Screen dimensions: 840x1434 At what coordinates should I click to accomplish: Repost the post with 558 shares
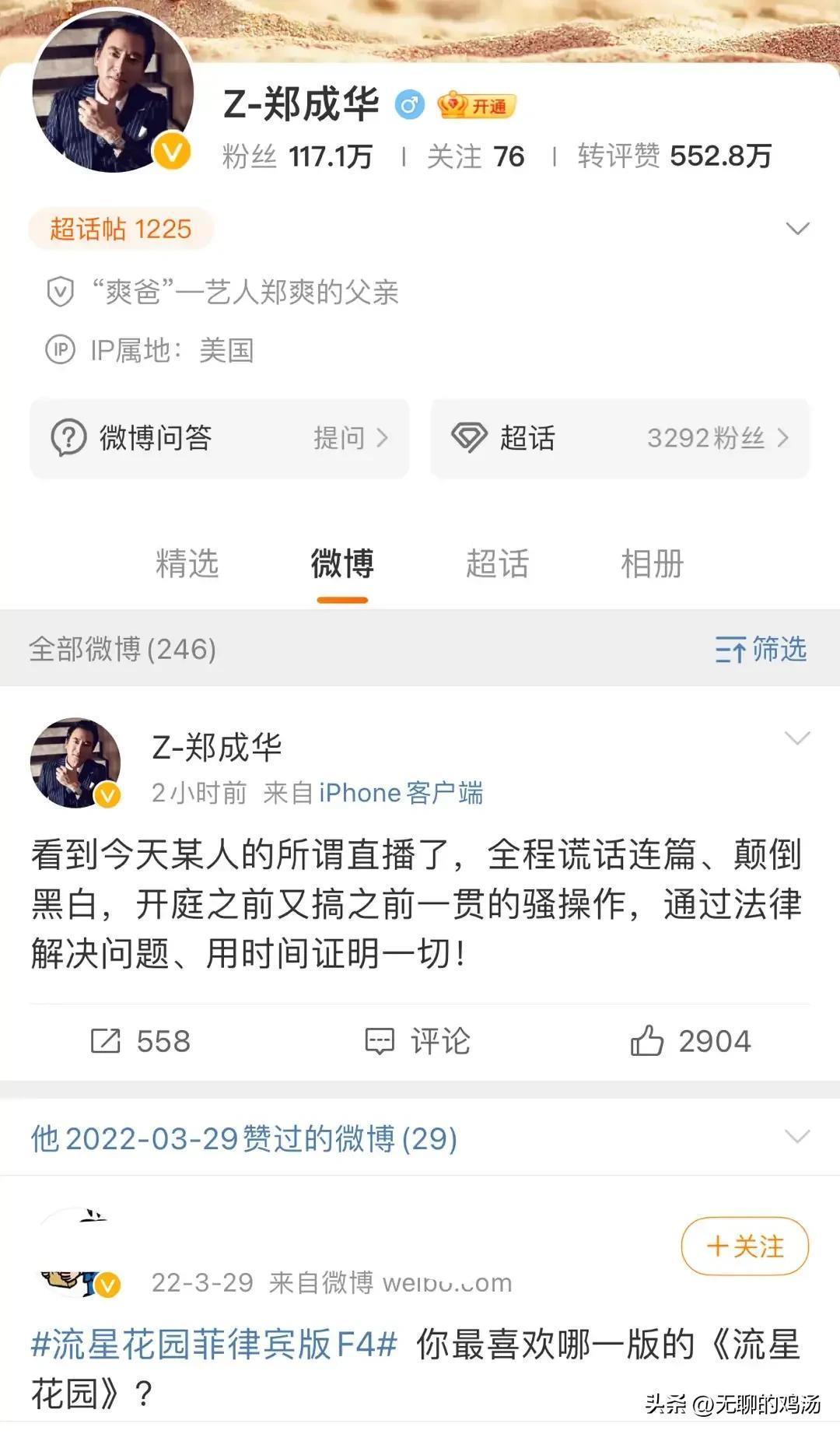140,1041
